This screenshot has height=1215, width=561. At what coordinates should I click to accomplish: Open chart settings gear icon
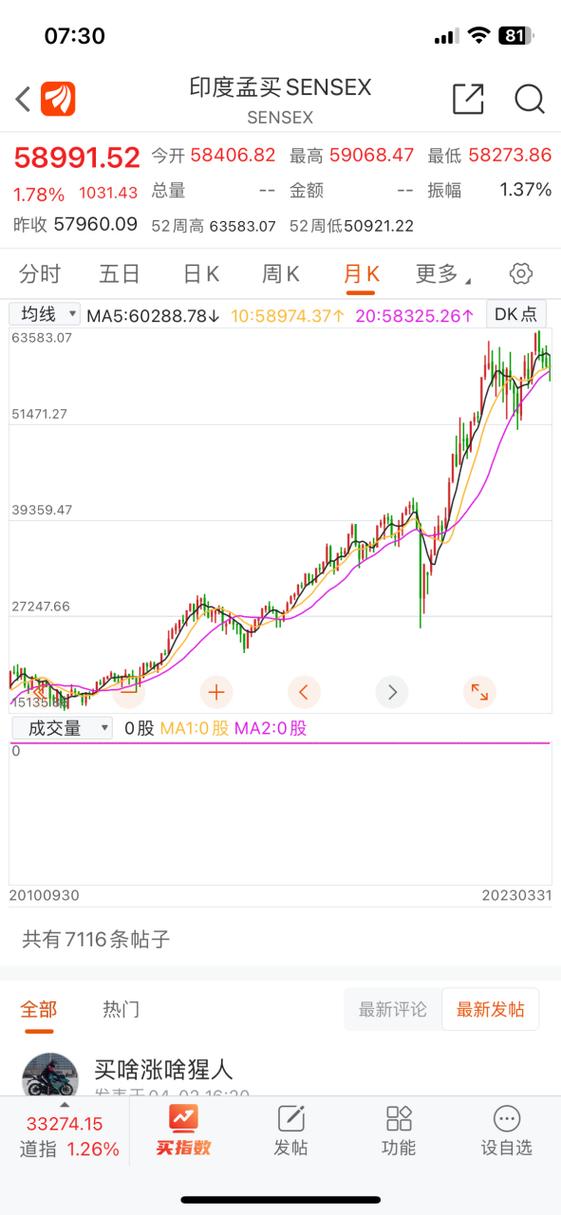521,274
